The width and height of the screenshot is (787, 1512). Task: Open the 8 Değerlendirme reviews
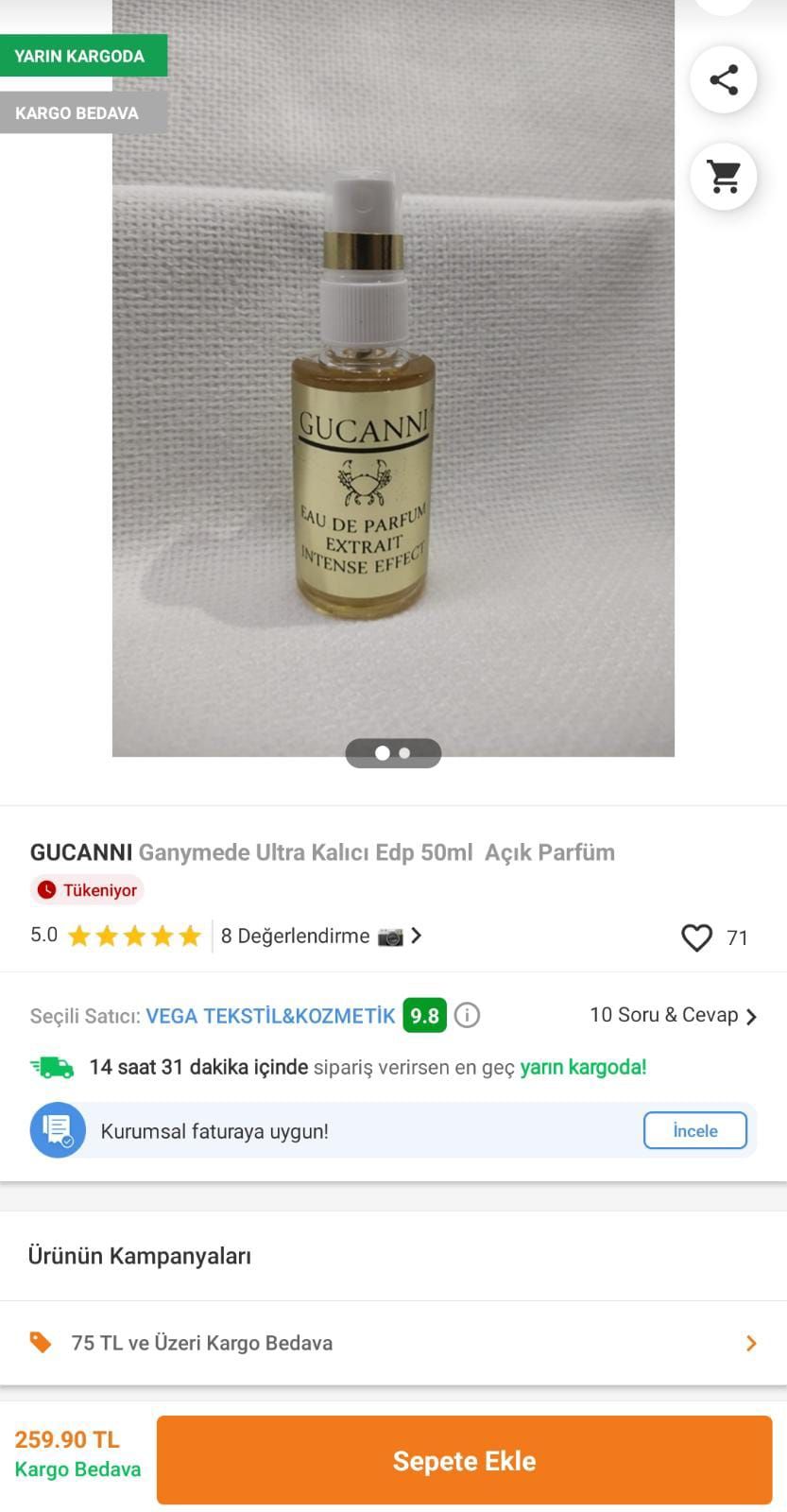(321, 936)
